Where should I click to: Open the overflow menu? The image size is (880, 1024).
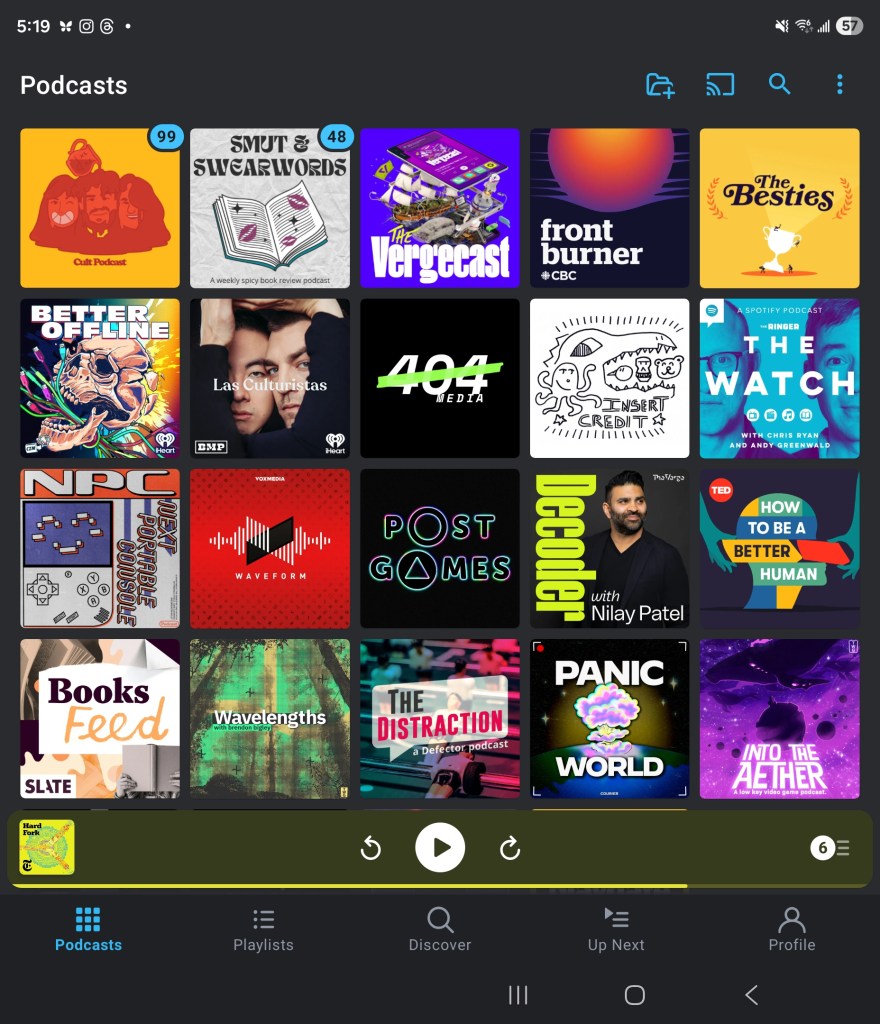tap(839, 85)
